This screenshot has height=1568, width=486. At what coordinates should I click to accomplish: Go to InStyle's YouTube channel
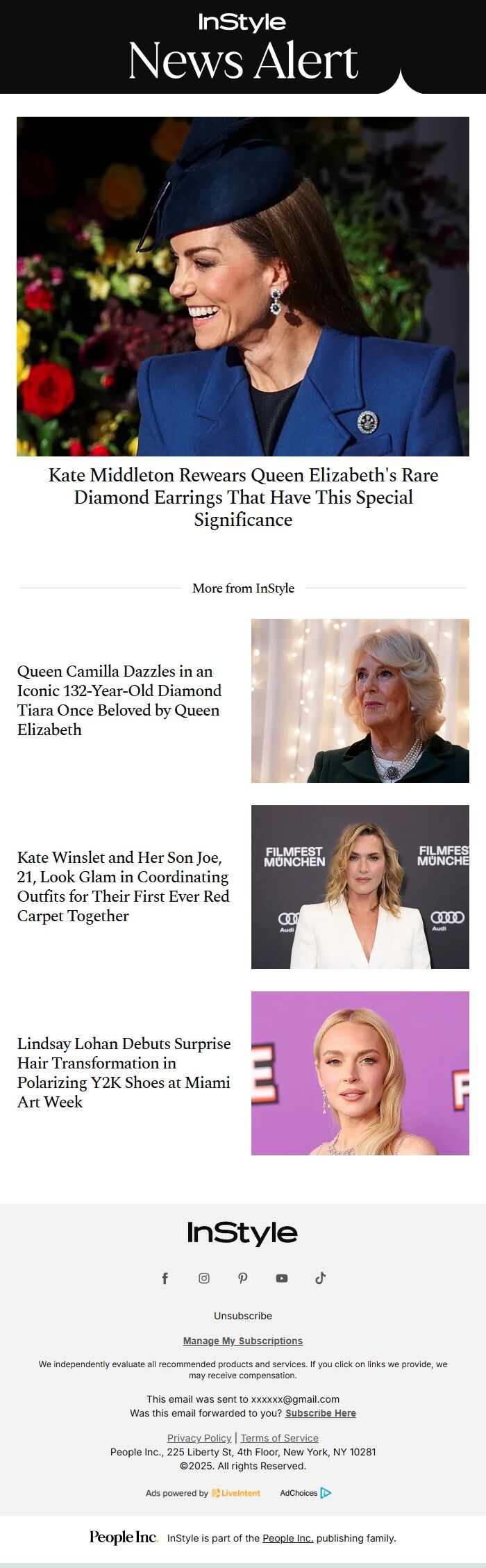coord(282,1278)
